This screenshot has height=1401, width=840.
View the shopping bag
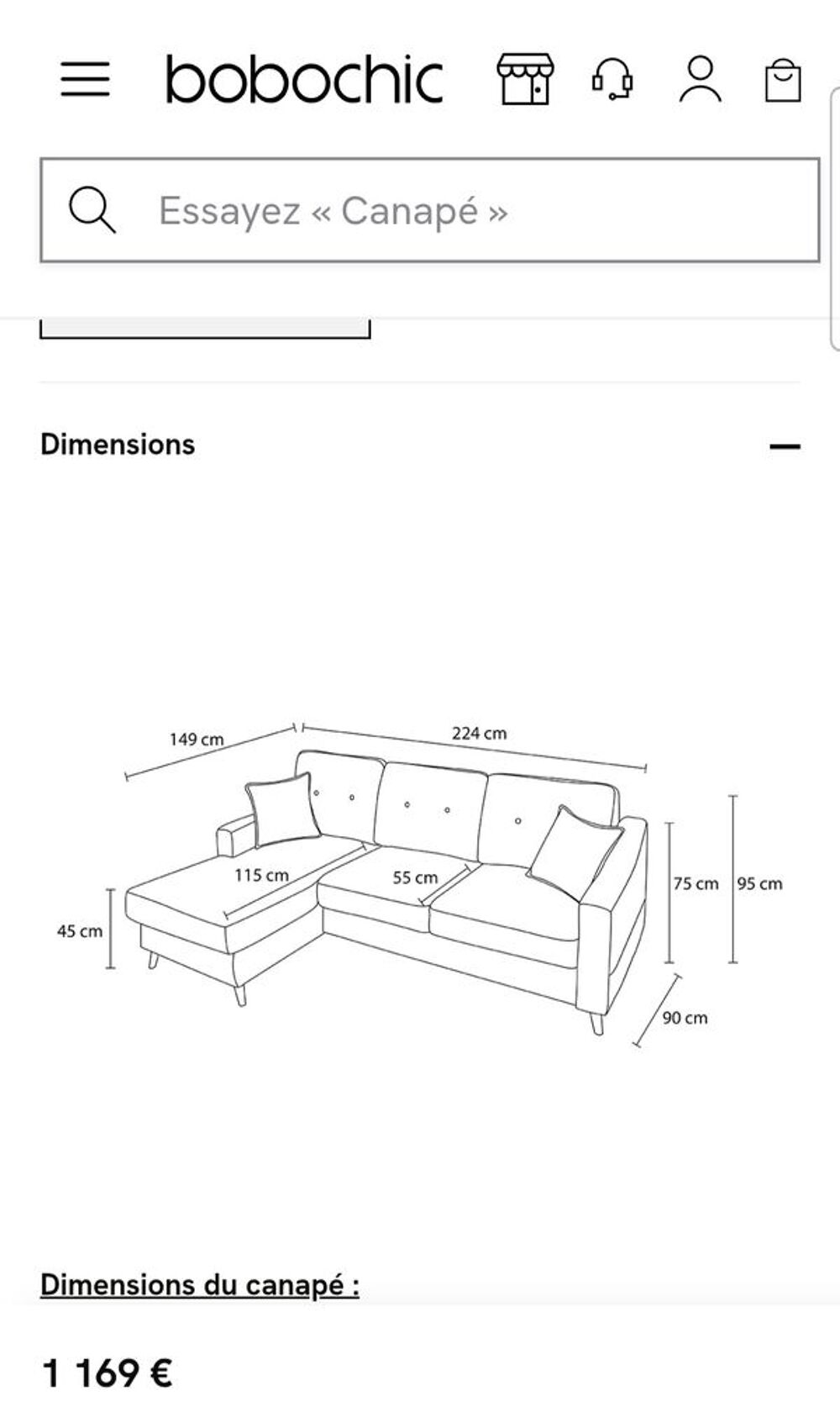pos(782,80)
